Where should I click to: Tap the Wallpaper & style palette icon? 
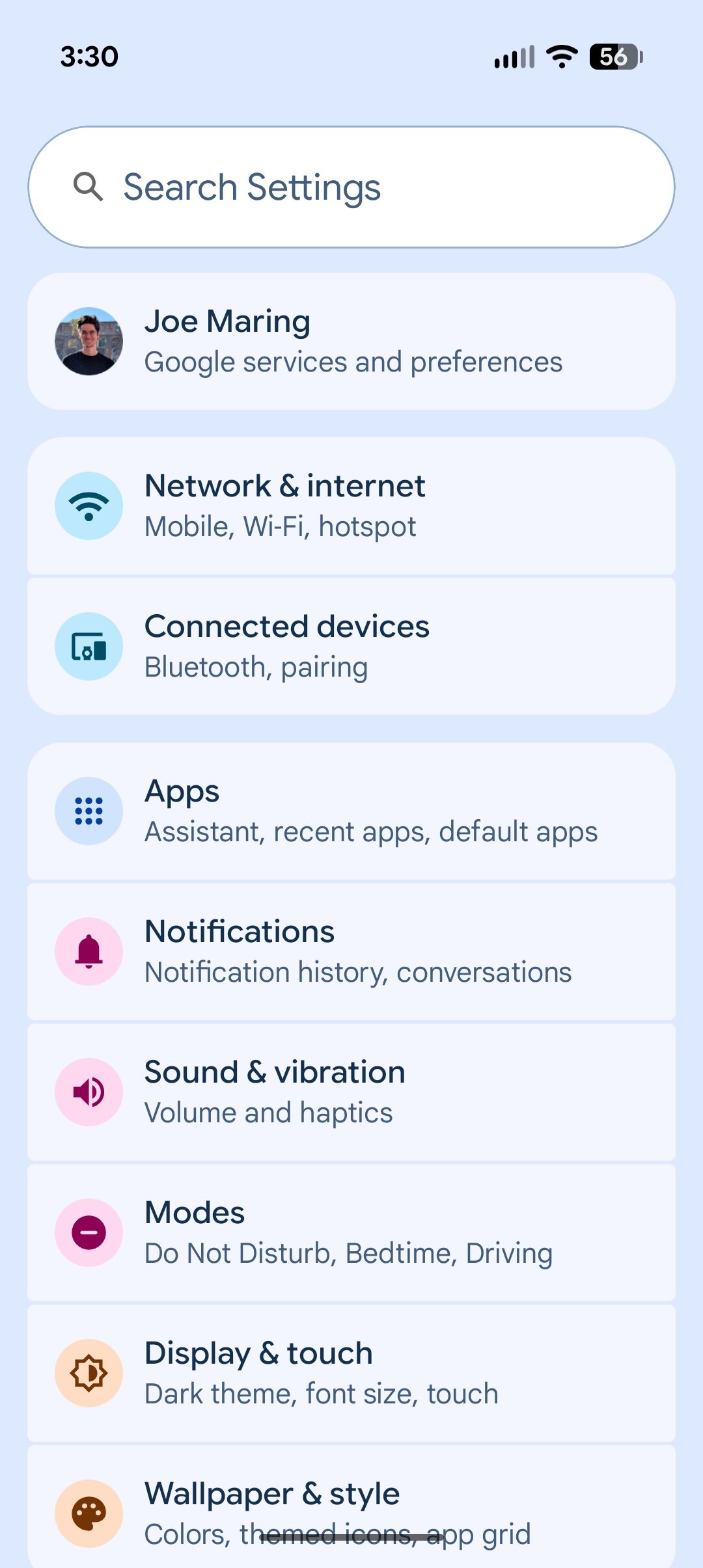pyautogui.click(x=89, y=1514)
